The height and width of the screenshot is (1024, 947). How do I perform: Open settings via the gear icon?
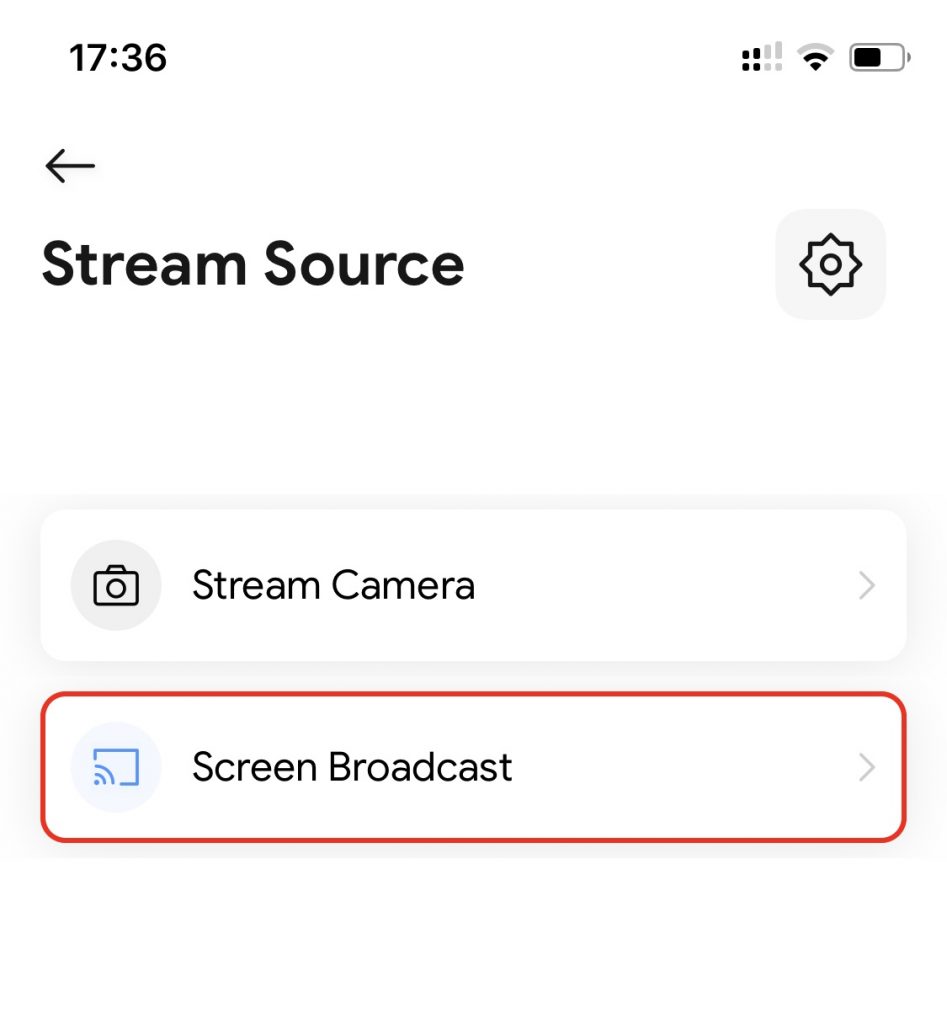click(x=830, y=265)
